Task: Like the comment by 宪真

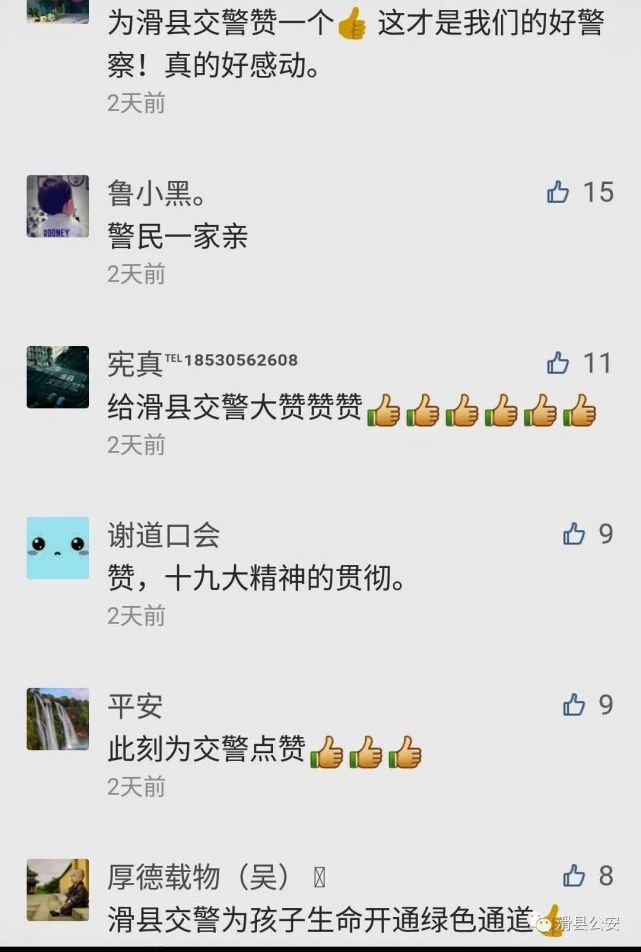Action: (x=558, y=363)
